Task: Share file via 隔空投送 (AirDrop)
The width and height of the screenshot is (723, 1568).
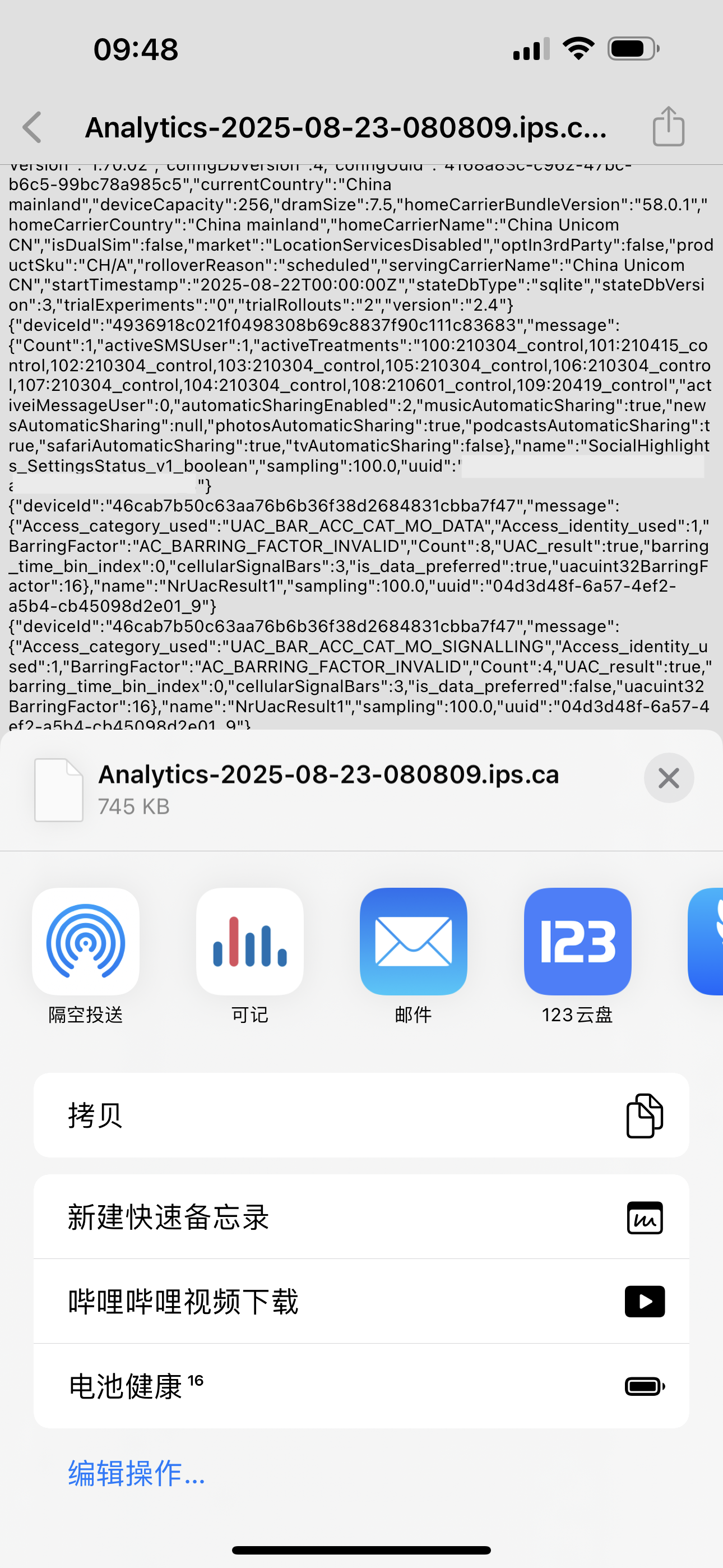Action: (86, 942)
